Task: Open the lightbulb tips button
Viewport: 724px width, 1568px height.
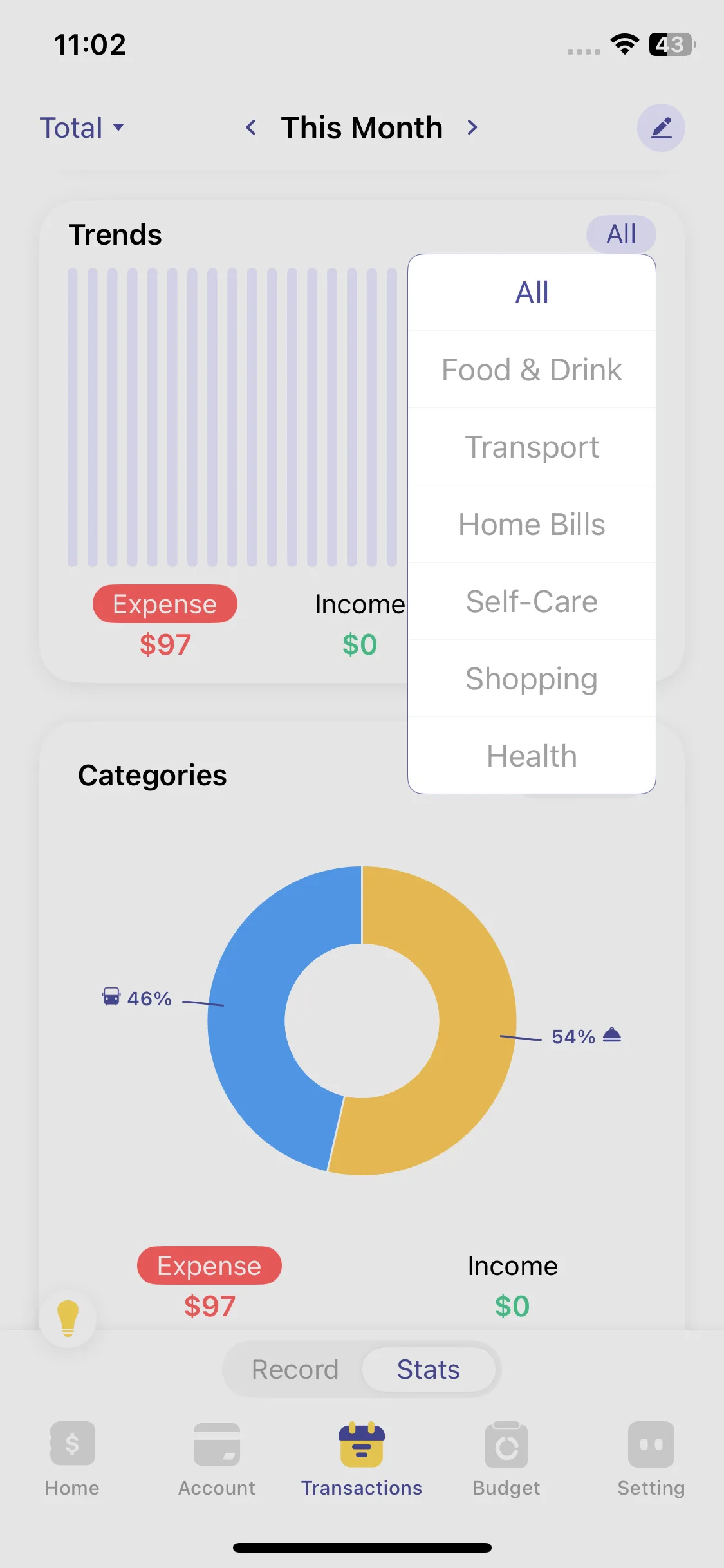Action: click(x=68, y=1317)
